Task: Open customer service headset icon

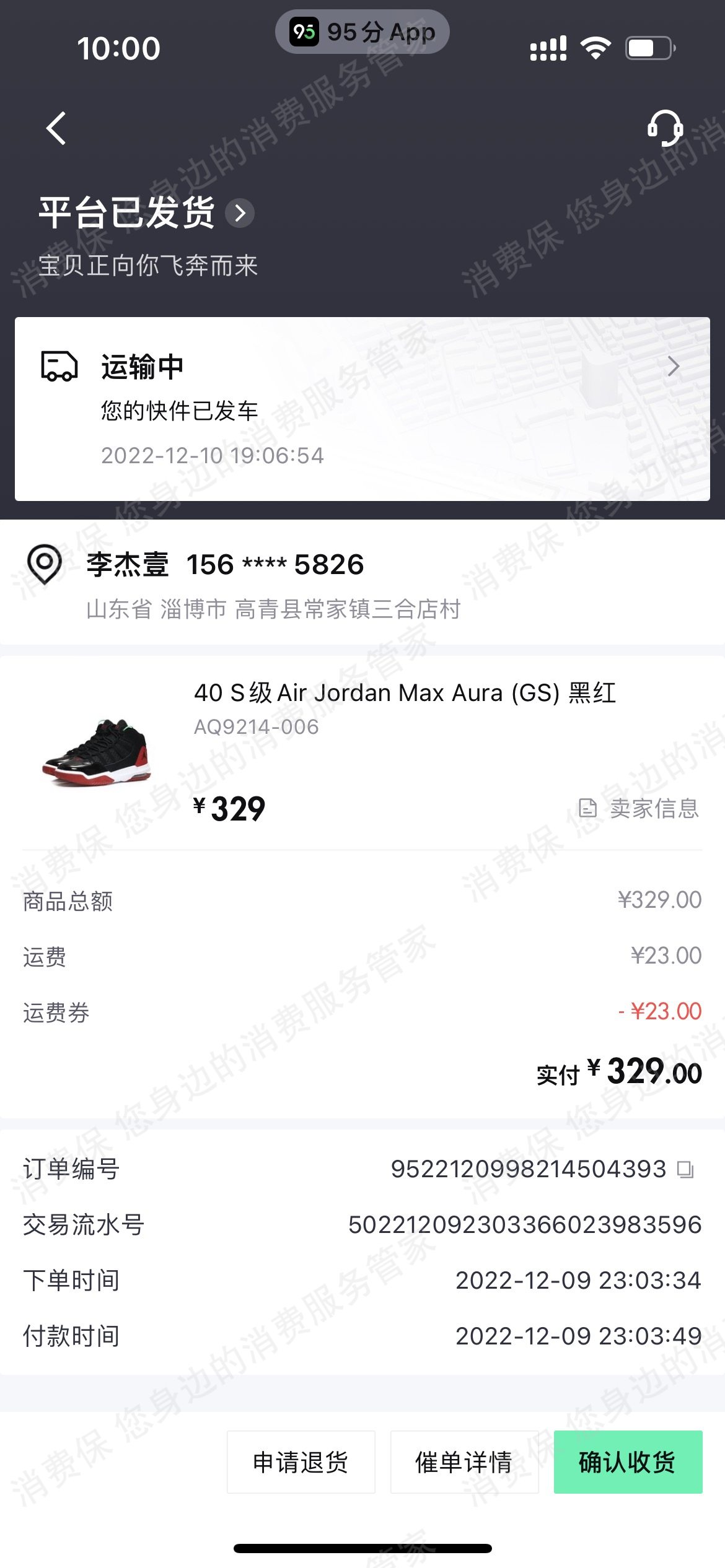Action: (664, 128)
